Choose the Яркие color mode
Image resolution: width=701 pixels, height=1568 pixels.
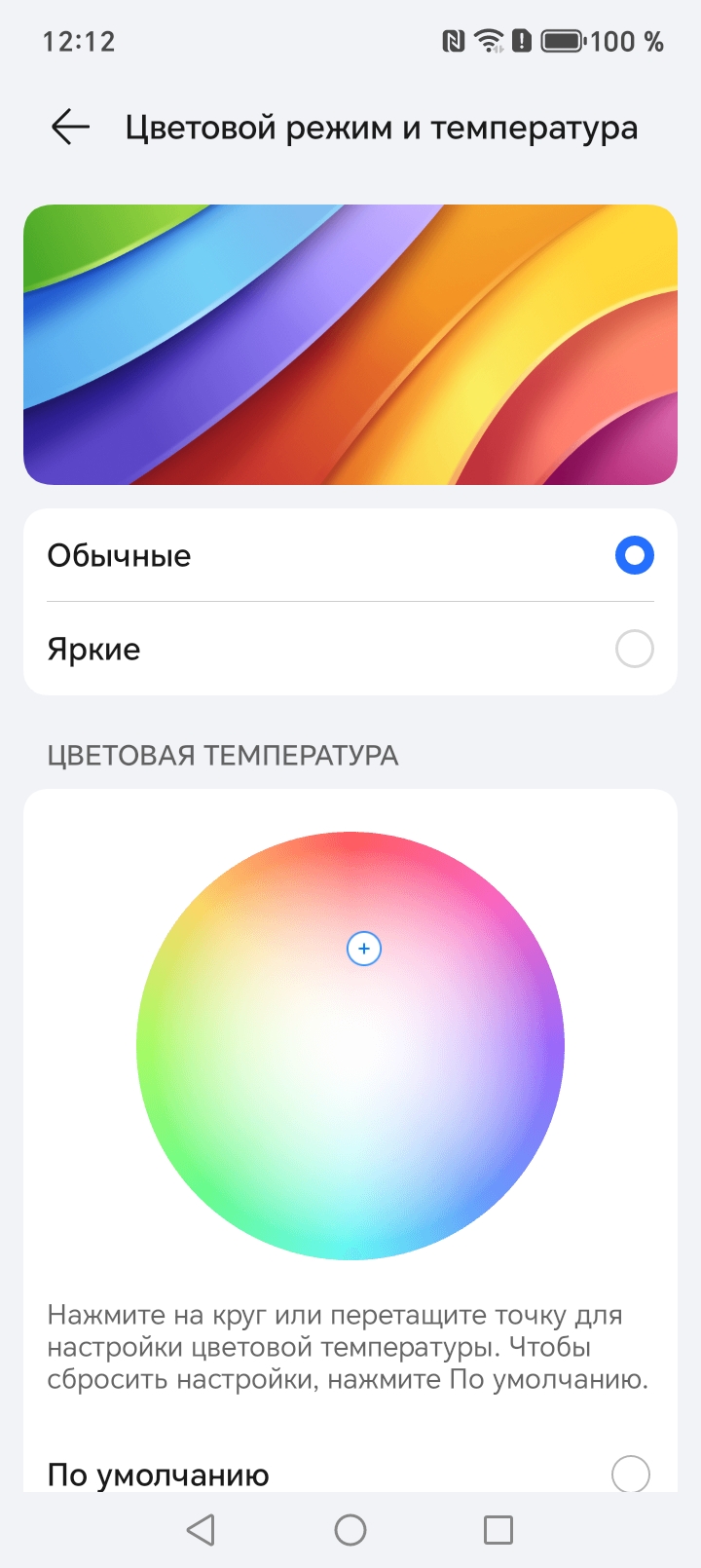(634, 649)
